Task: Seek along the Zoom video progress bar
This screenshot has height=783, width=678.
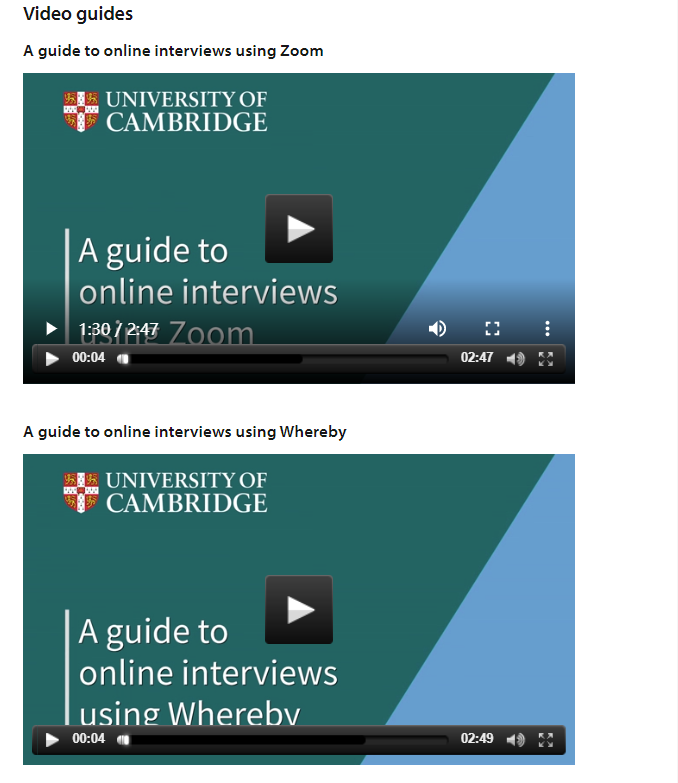Action: pyautogui.click(x=285, y=358)
